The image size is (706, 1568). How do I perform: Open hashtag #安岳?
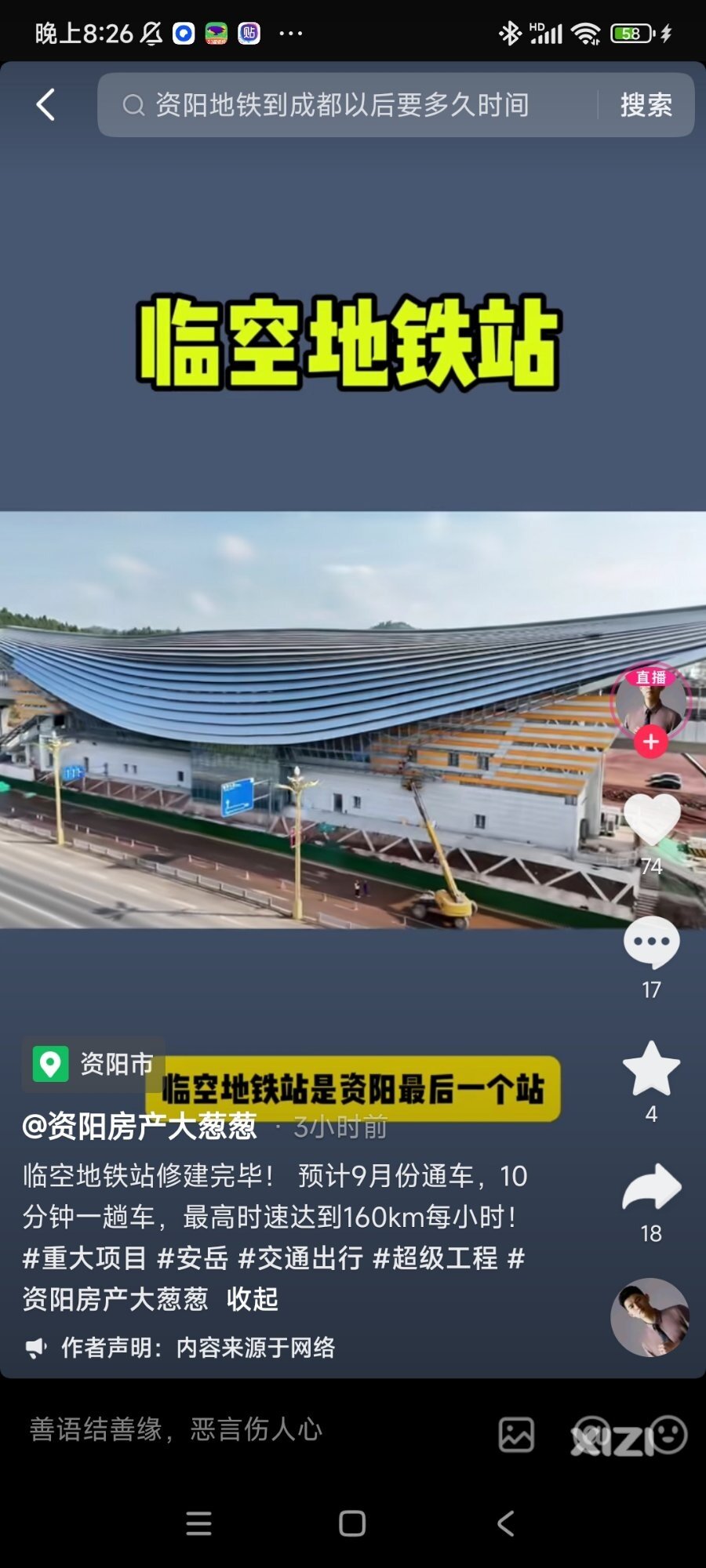point(193,1258)
